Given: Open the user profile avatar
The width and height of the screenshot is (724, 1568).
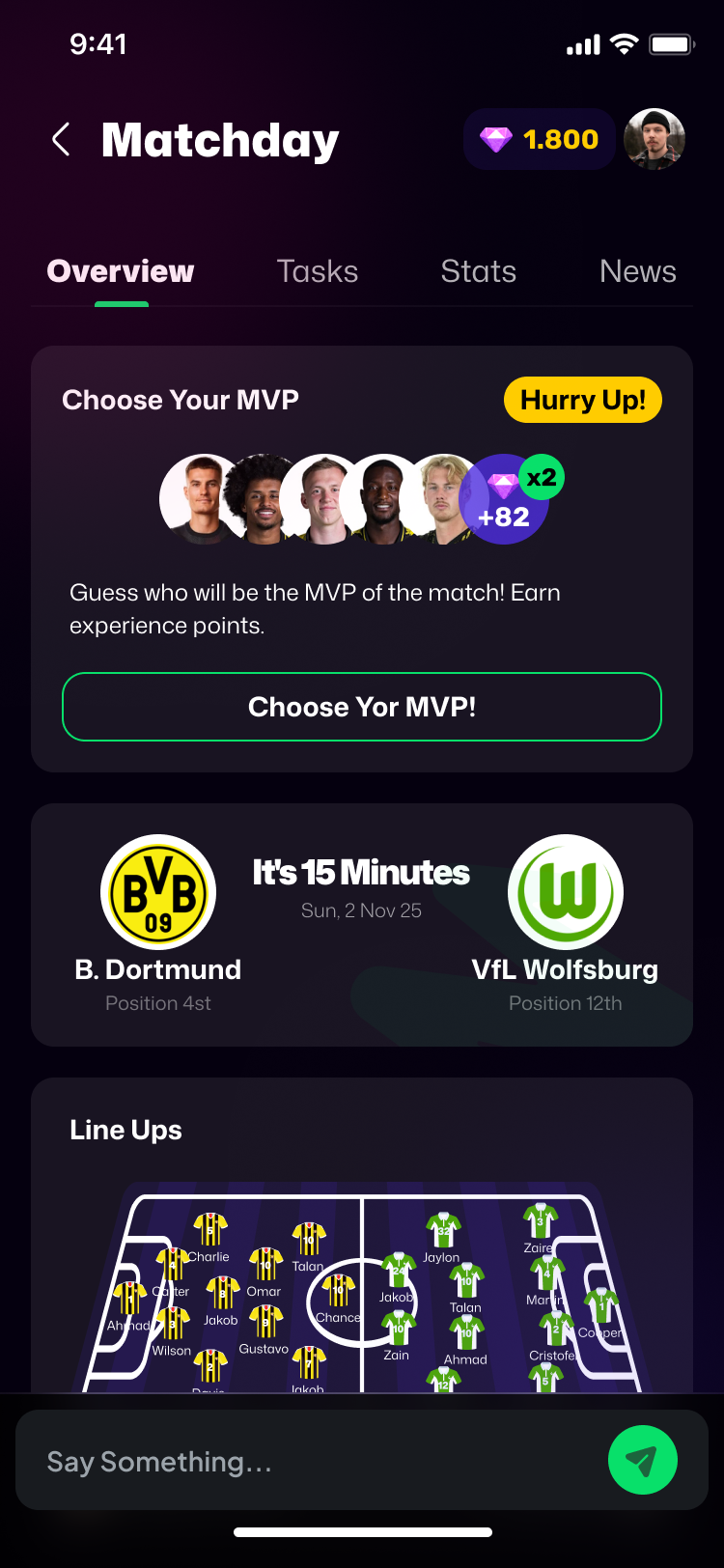Looking at the screenshot, I should point(654,140).
